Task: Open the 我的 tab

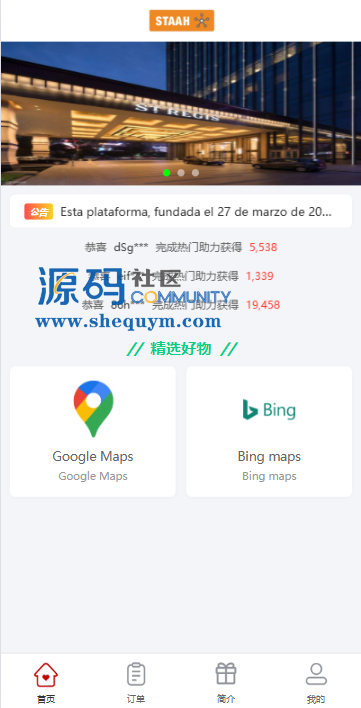Action: click(x=316, y=682)
